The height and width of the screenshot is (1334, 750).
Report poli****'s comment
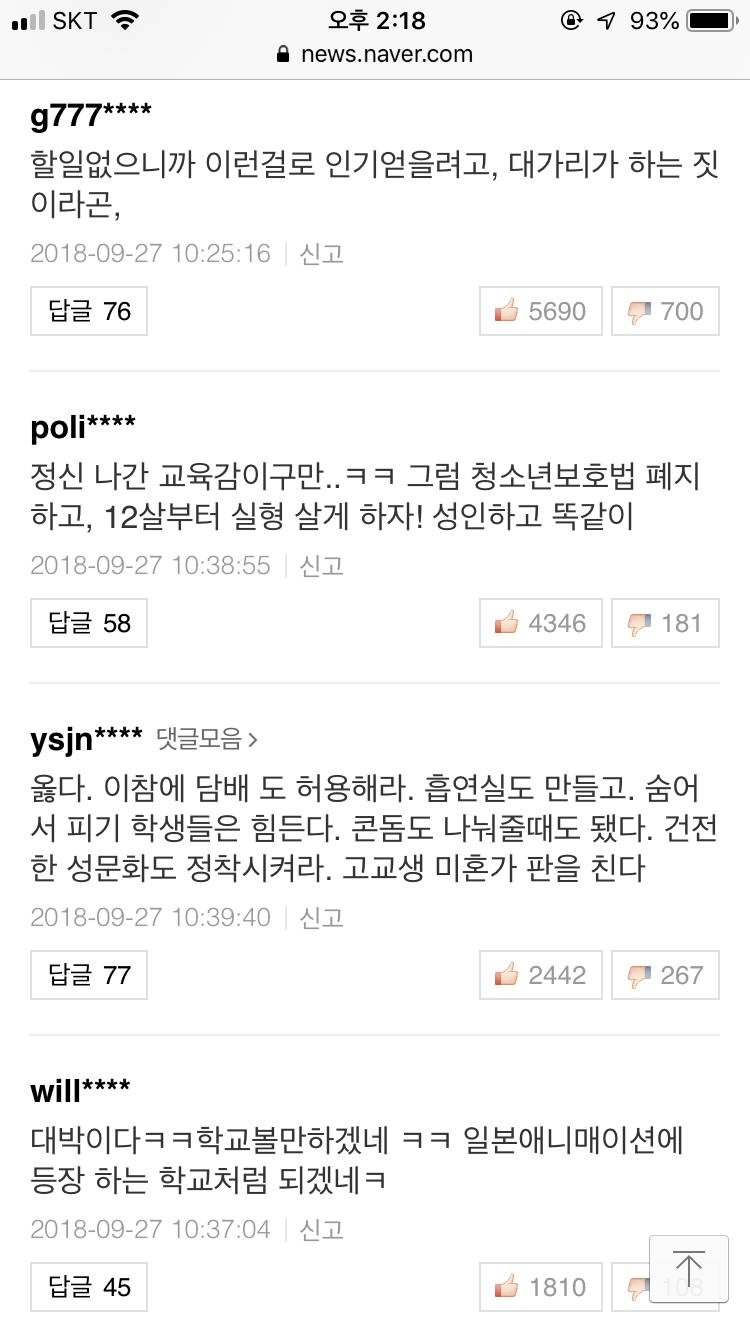321,566
